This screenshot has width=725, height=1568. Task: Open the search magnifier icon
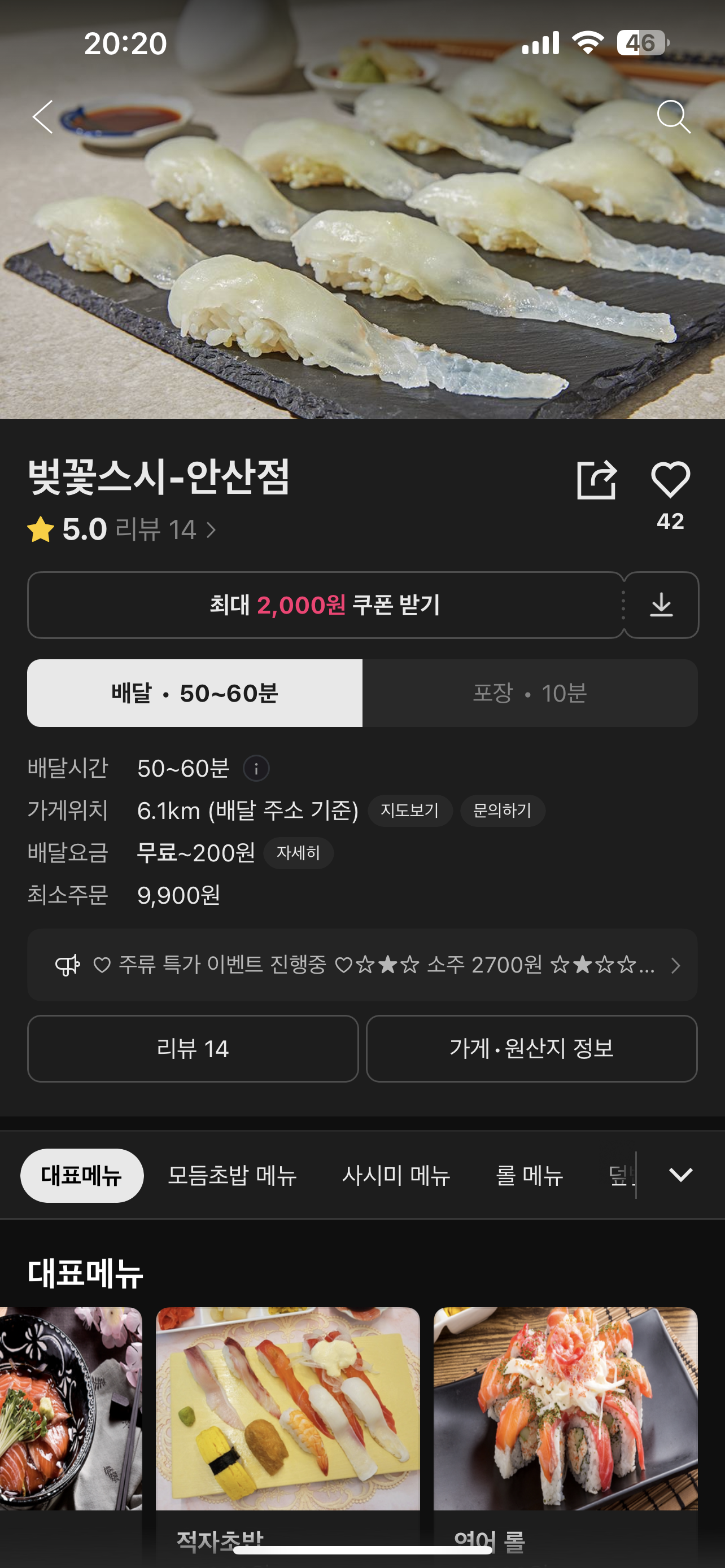click(x=673, y=116)
